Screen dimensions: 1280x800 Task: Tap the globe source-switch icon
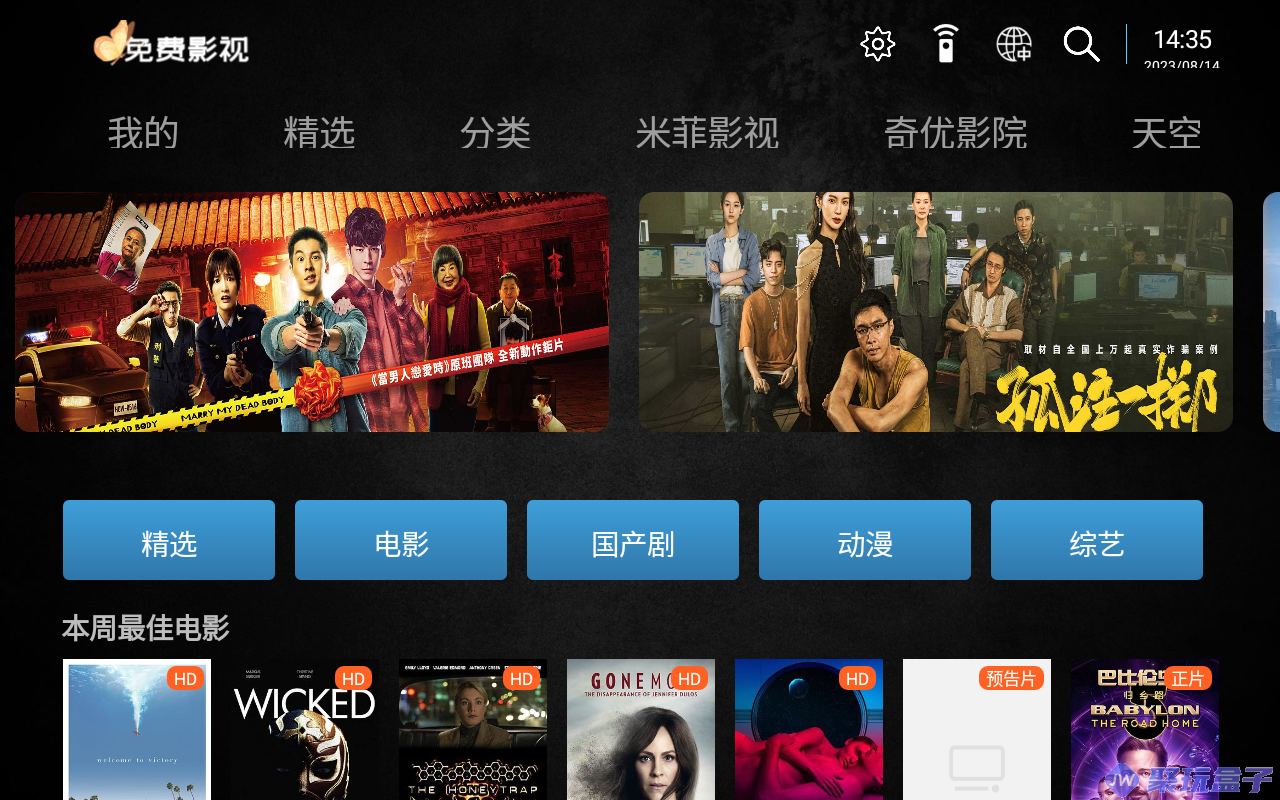point(1013,44)
